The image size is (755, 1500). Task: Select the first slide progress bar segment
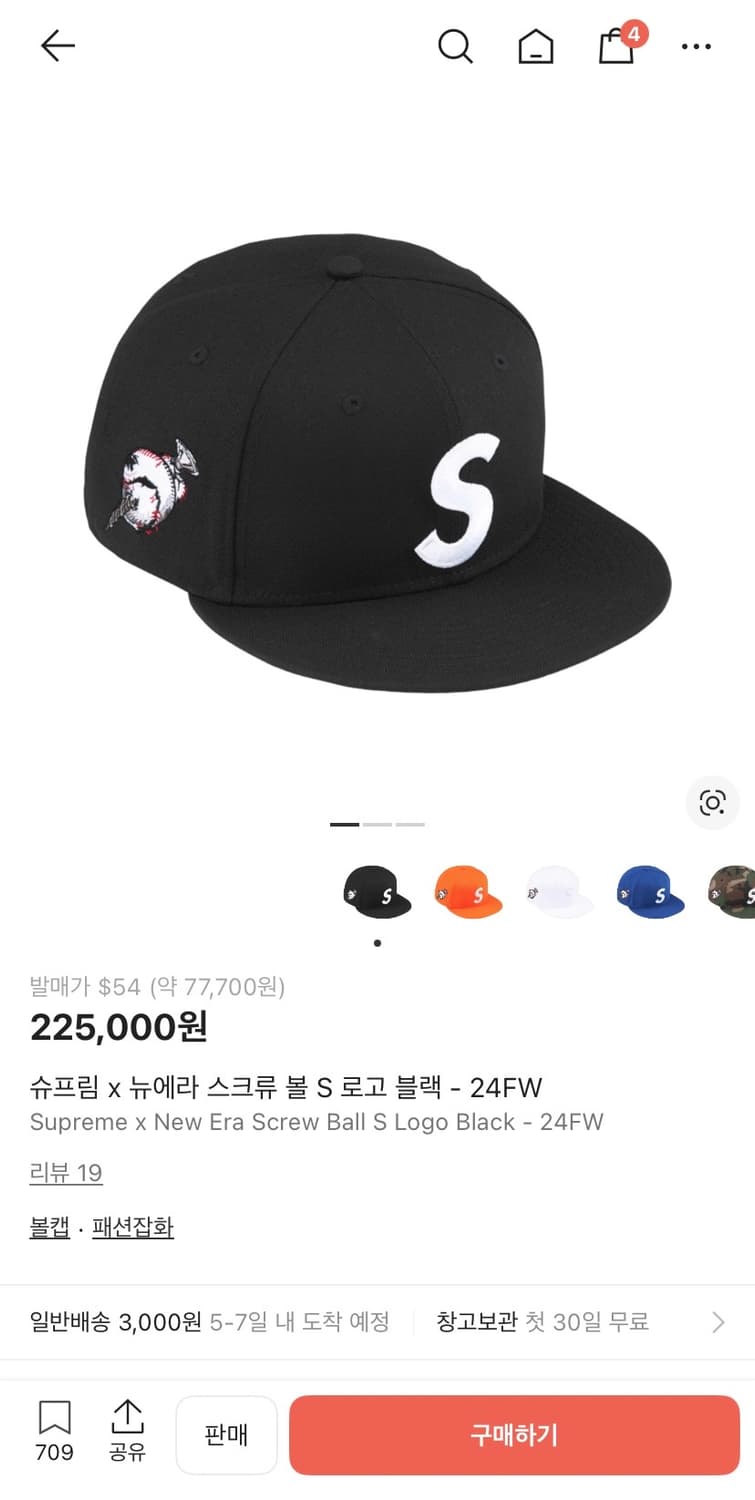[x=346, y=823]
